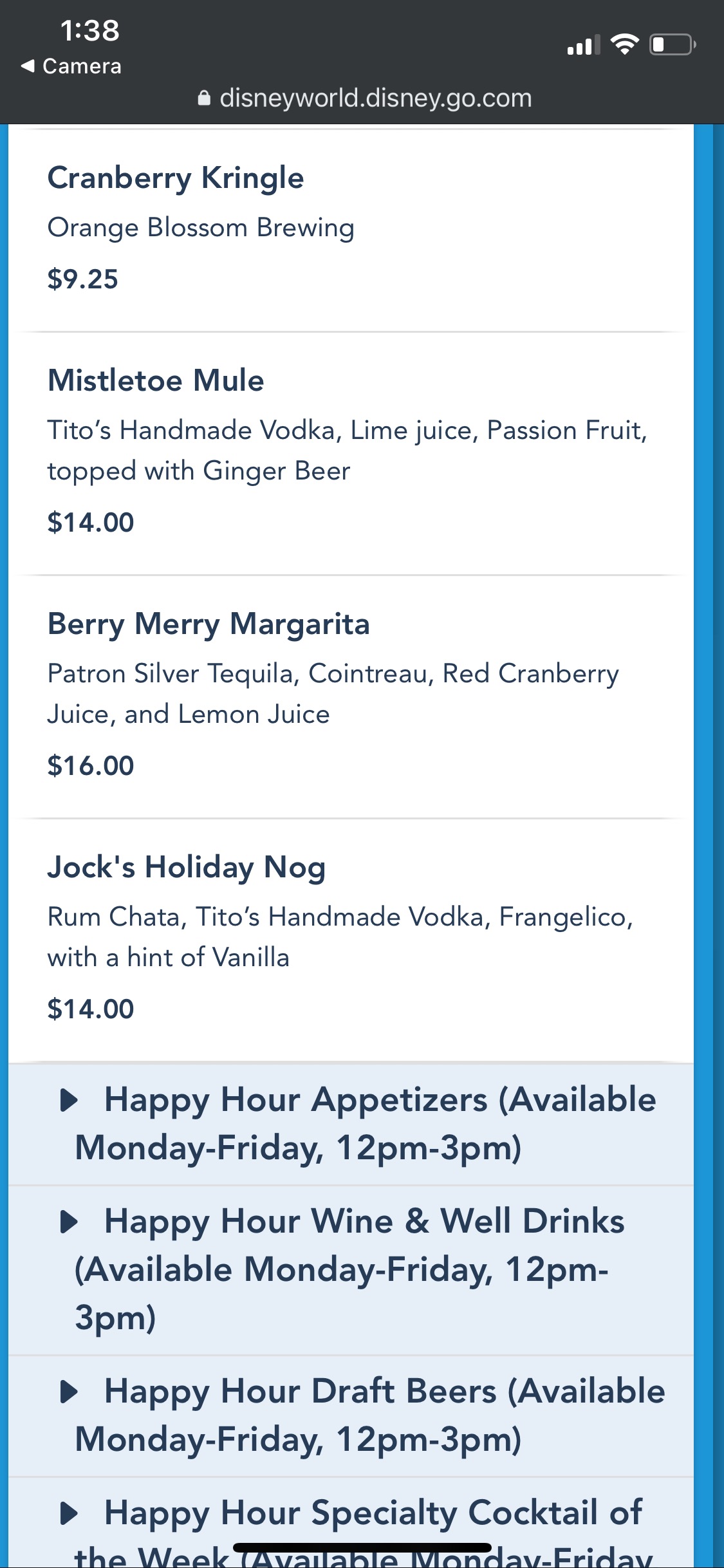This screenshot has height=1568, width=724.
Task: Tap the disneyworld.disney.go.com address bar
Action: point(364,98)
